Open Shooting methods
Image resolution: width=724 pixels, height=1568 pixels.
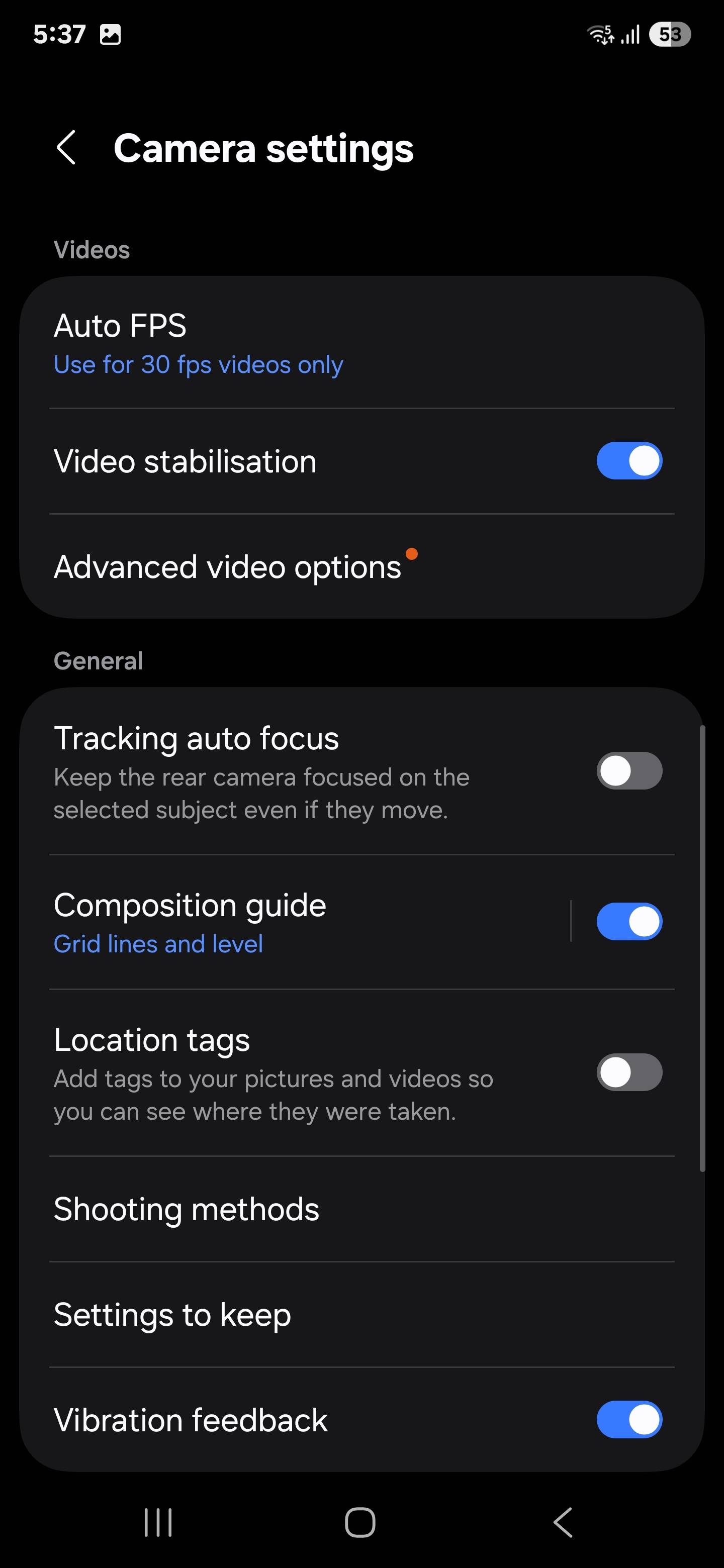187,1209
